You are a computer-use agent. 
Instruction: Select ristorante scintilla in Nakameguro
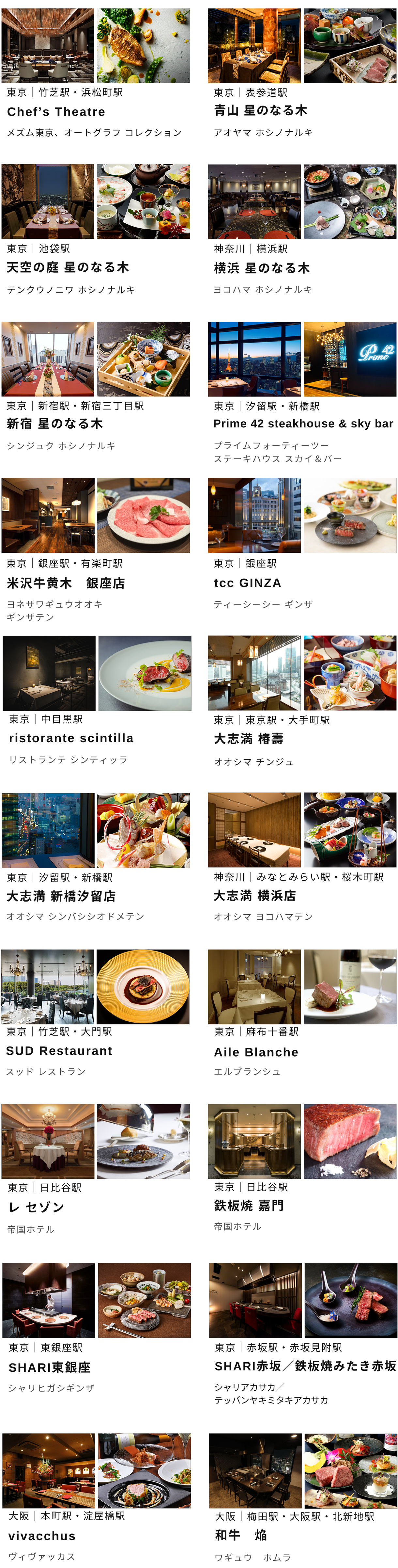97,701
